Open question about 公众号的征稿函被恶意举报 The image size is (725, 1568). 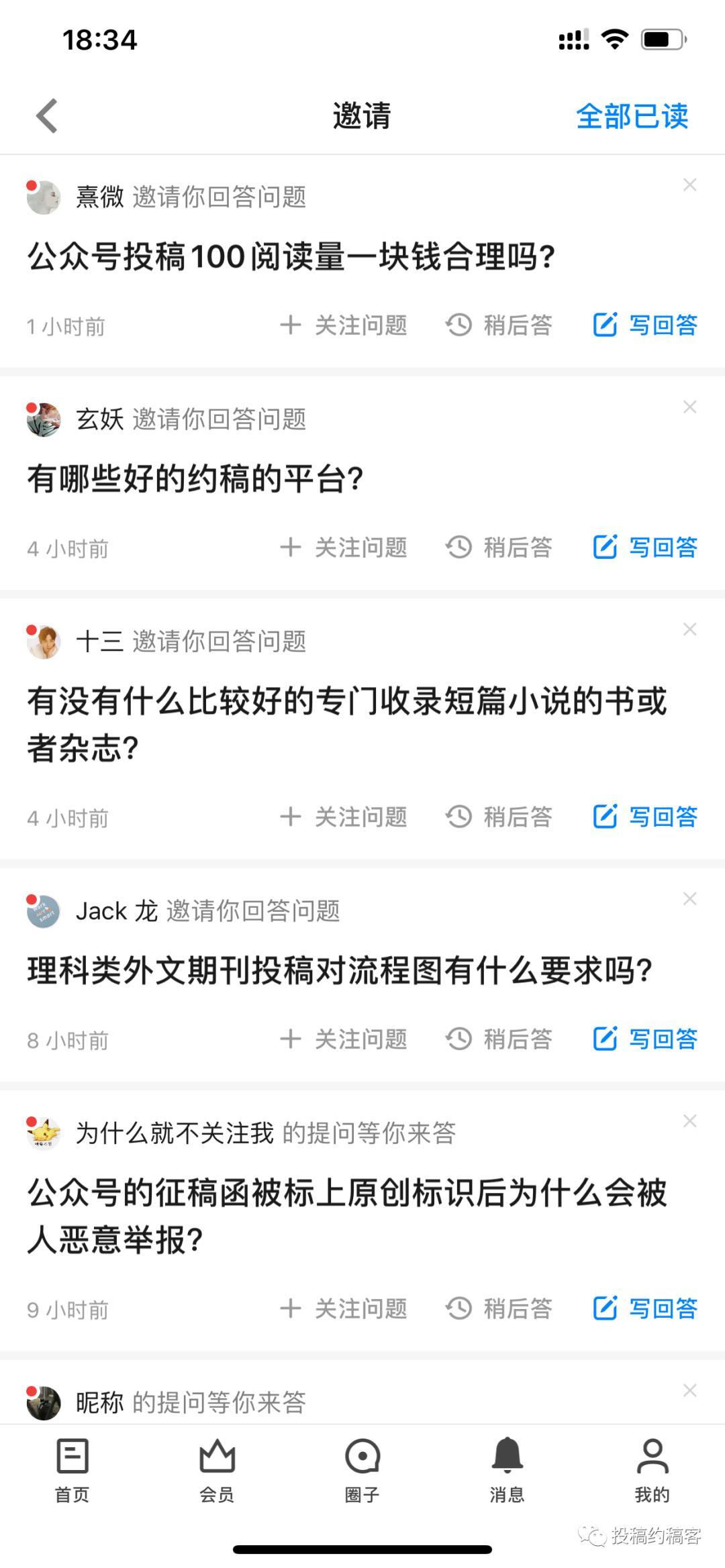point(346,1215)
